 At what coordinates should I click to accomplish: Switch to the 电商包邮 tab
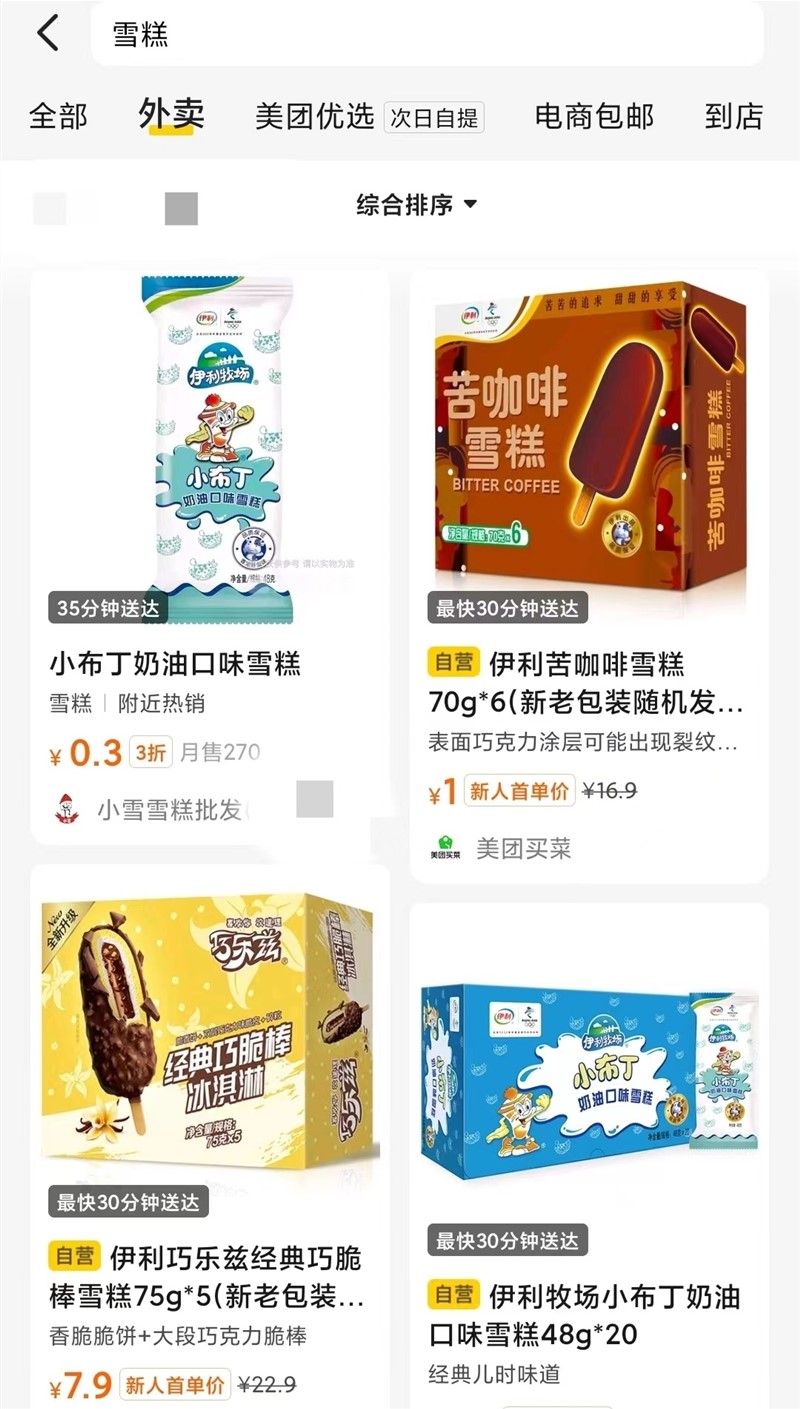point(594,116)
